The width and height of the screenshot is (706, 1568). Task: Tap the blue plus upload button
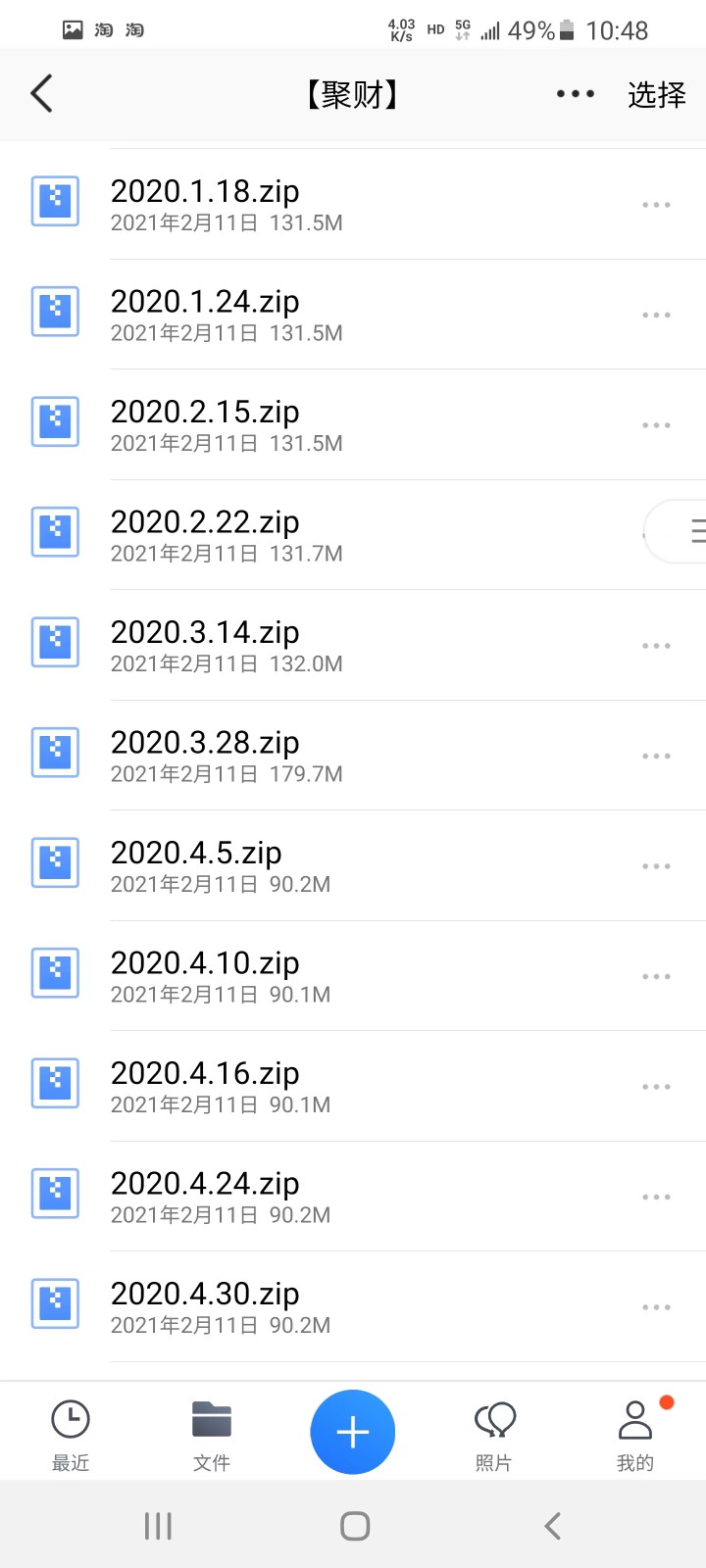pyautogui.click(x=353, y=1432)
